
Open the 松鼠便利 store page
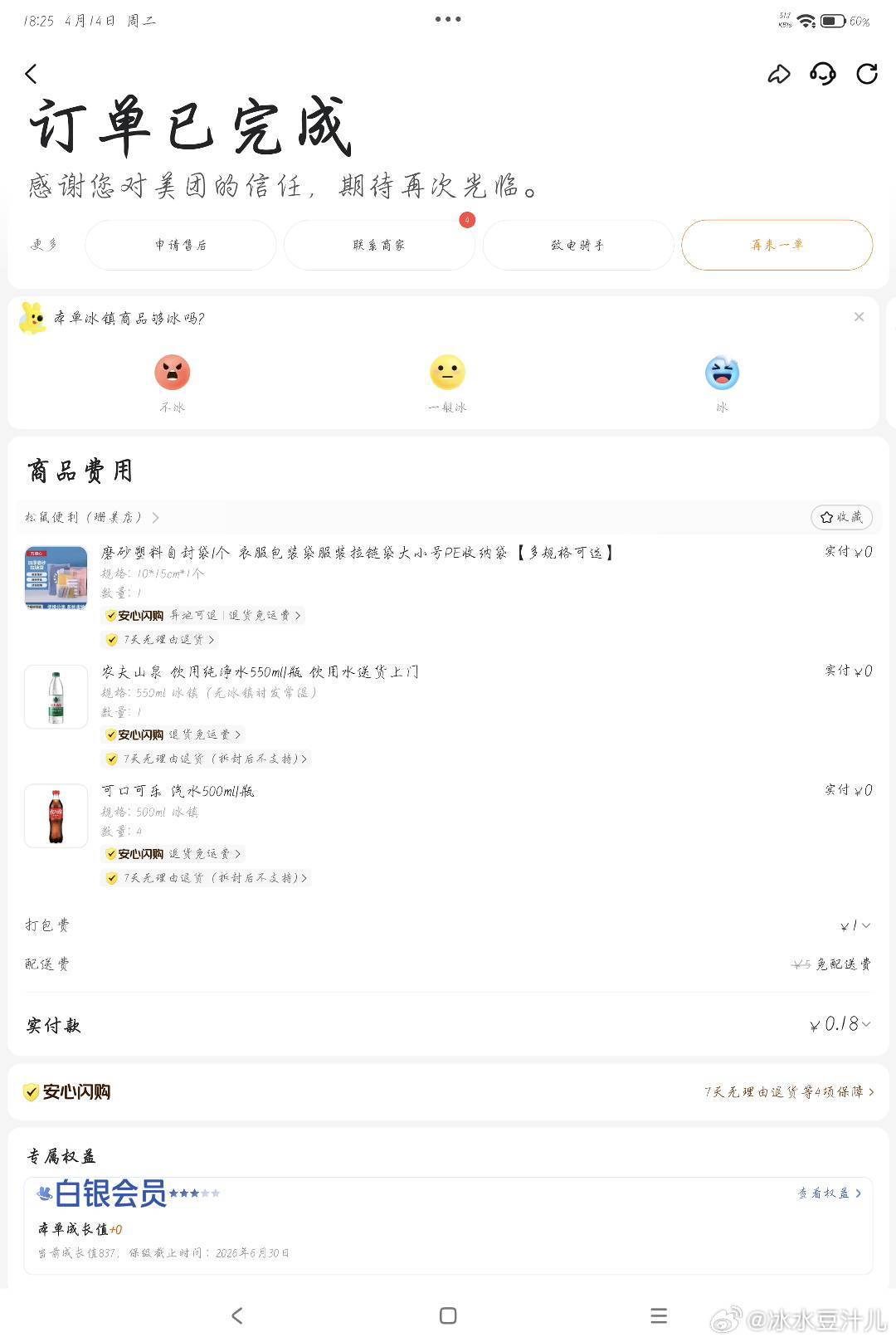(91, 517)
